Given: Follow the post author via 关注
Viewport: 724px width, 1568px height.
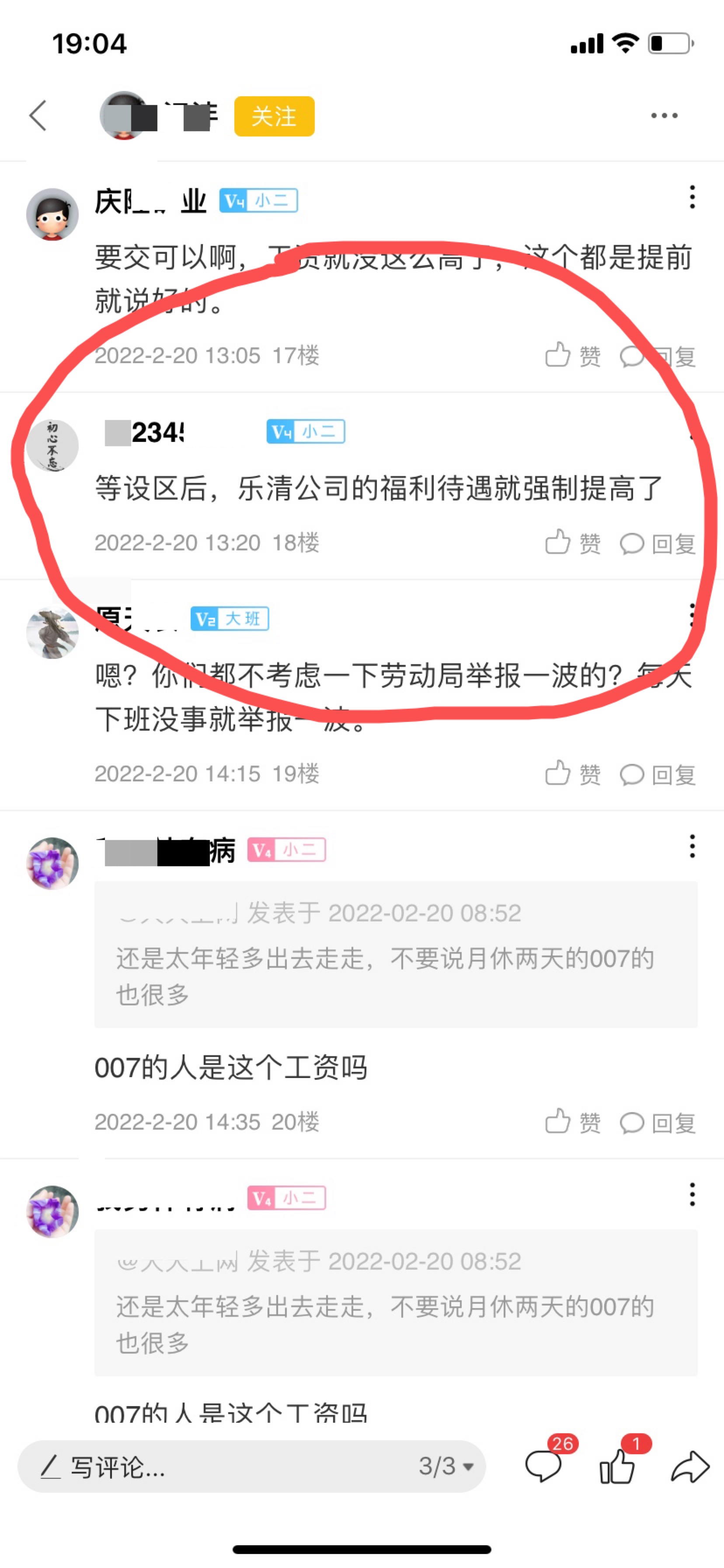Looking at the screenshot, I should (274, 116).
